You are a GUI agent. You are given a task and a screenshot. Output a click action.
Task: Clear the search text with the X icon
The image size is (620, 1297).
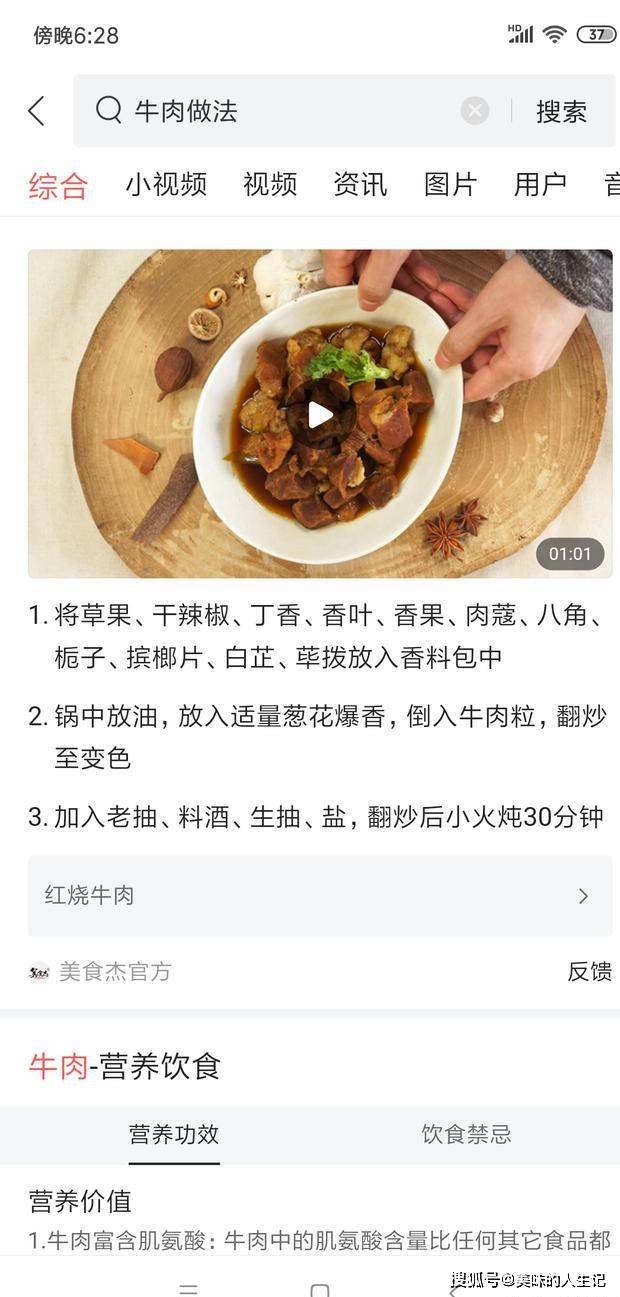[475, 111]
